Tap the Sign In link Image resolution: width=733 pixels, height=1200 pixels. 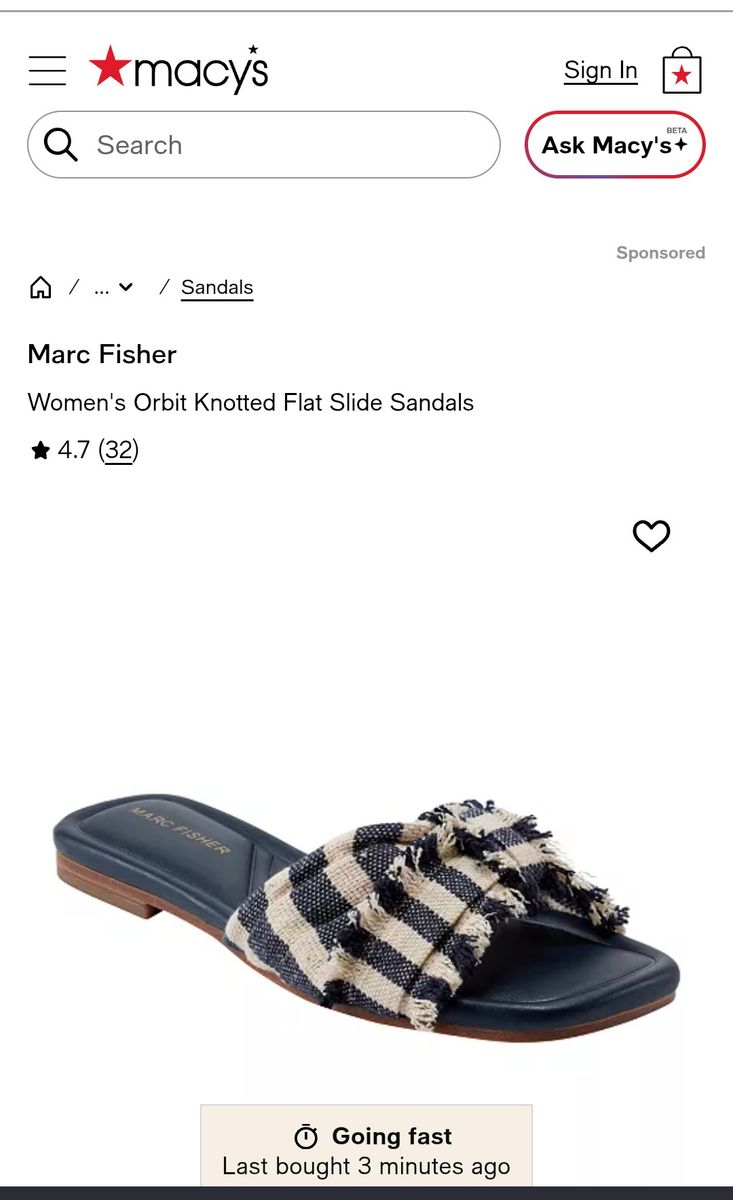pyautogui.click(x=600, y=70)
